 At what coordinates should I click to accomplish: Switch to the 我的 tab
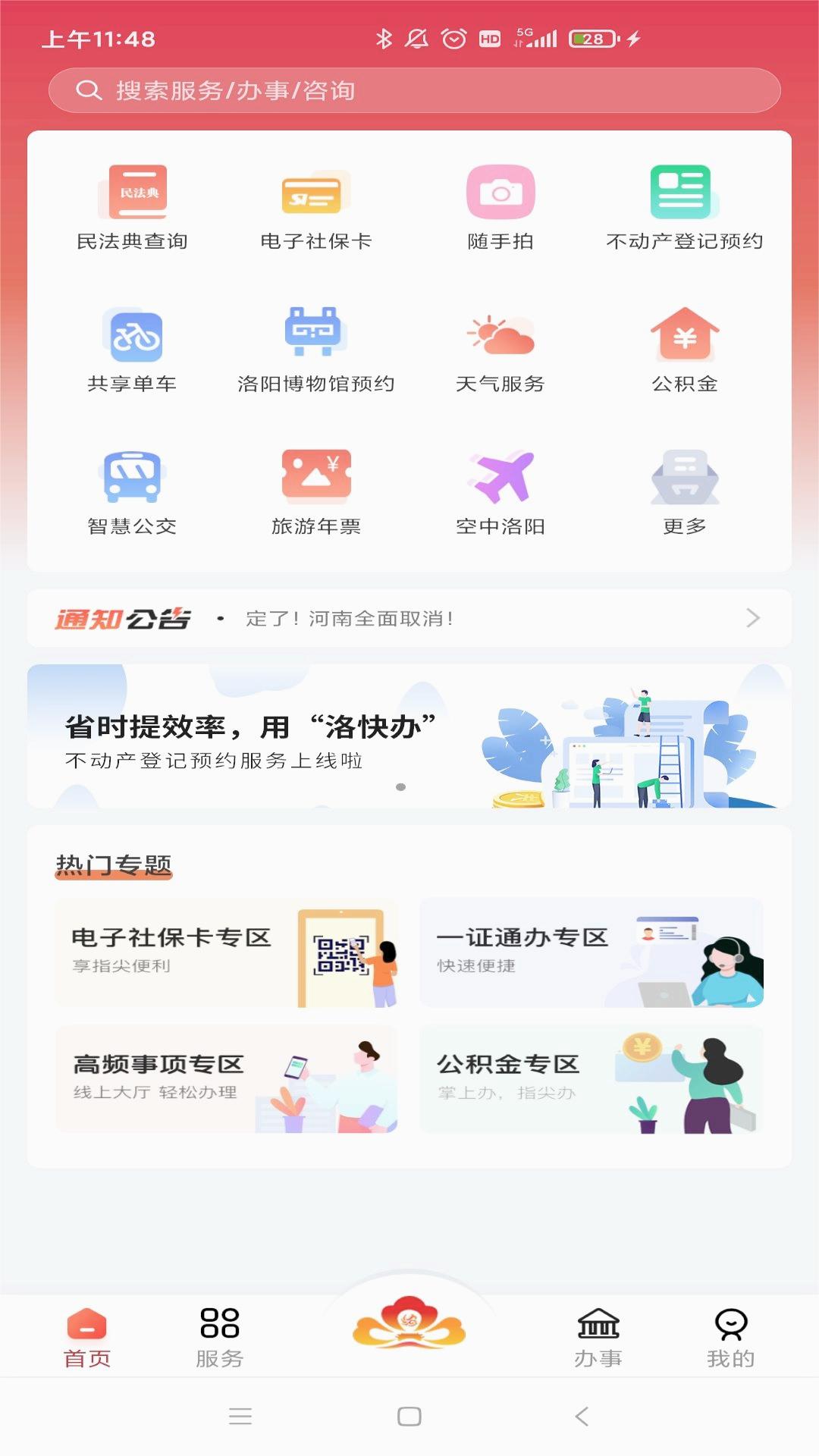click(731, 1338)
